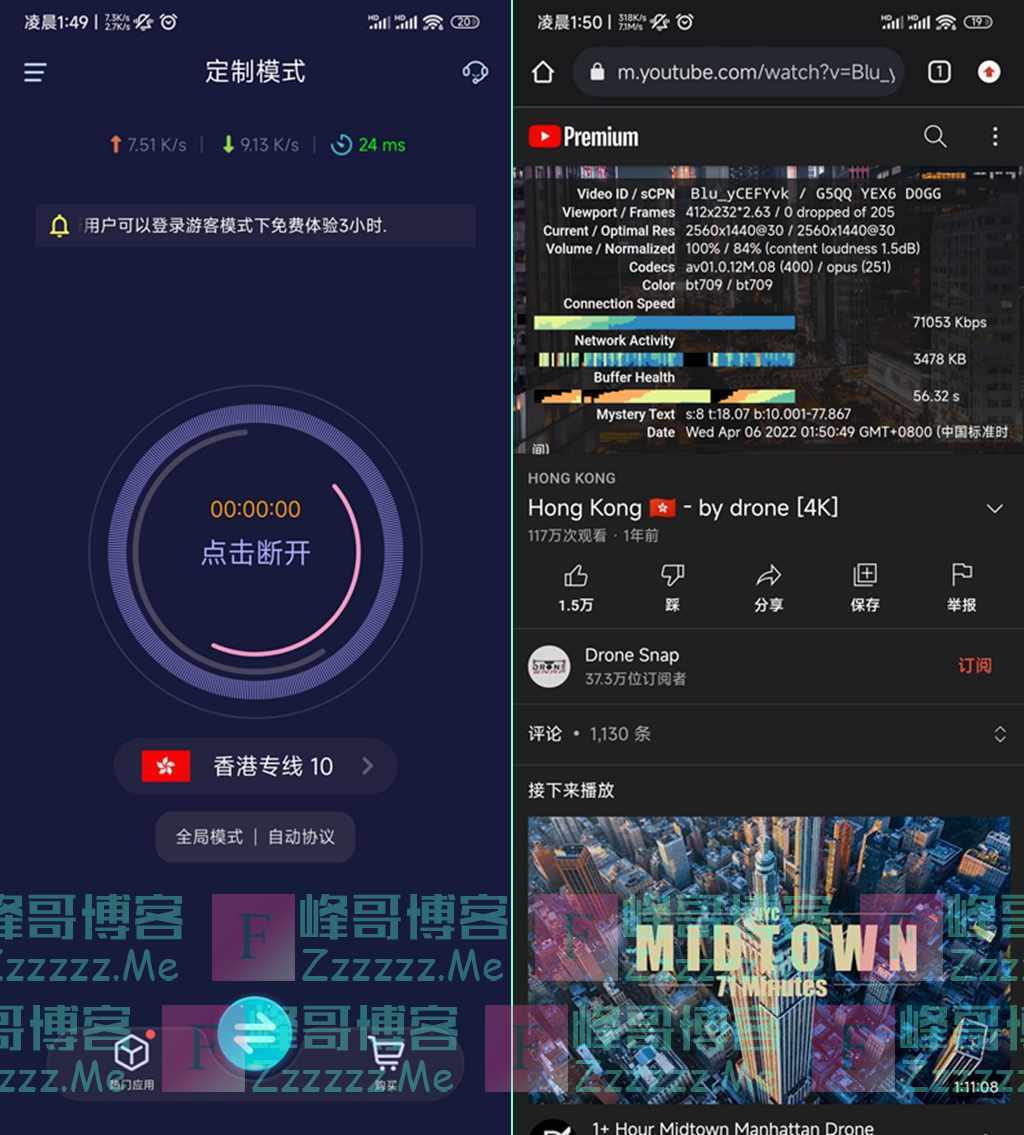Expand the Hong Kong by drone video description
Viewport: 1024px width, 1135px height.
pos(994,509)
